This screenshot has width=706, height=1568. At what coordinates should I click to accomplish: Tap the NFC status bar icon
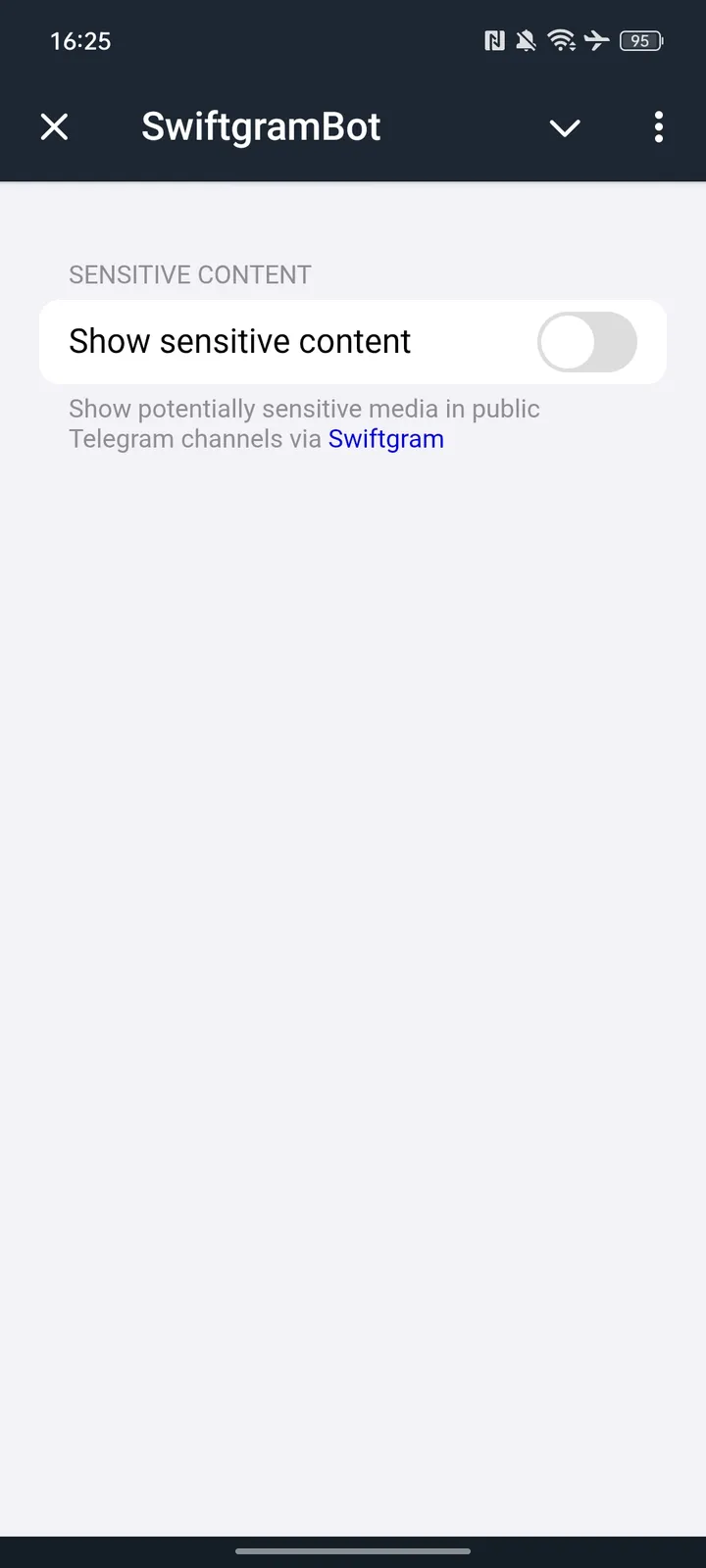click(x=494, y=40)
